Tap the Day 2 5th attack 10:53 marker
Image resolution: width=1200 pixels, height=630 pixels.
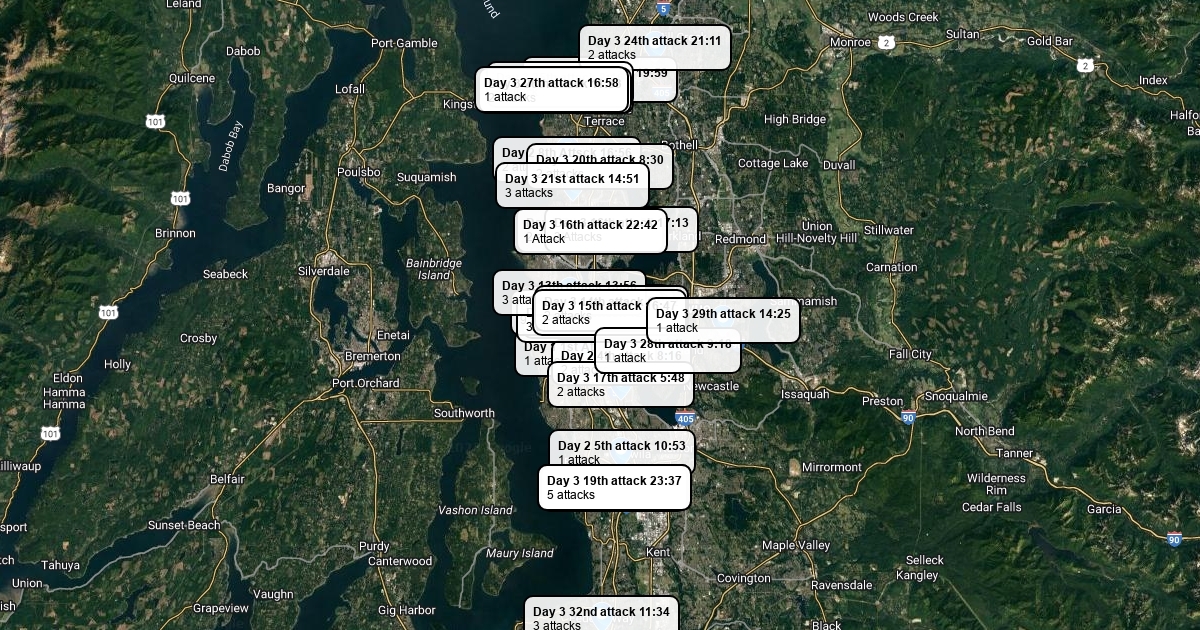pyautogui.click(x=621, y=447)
